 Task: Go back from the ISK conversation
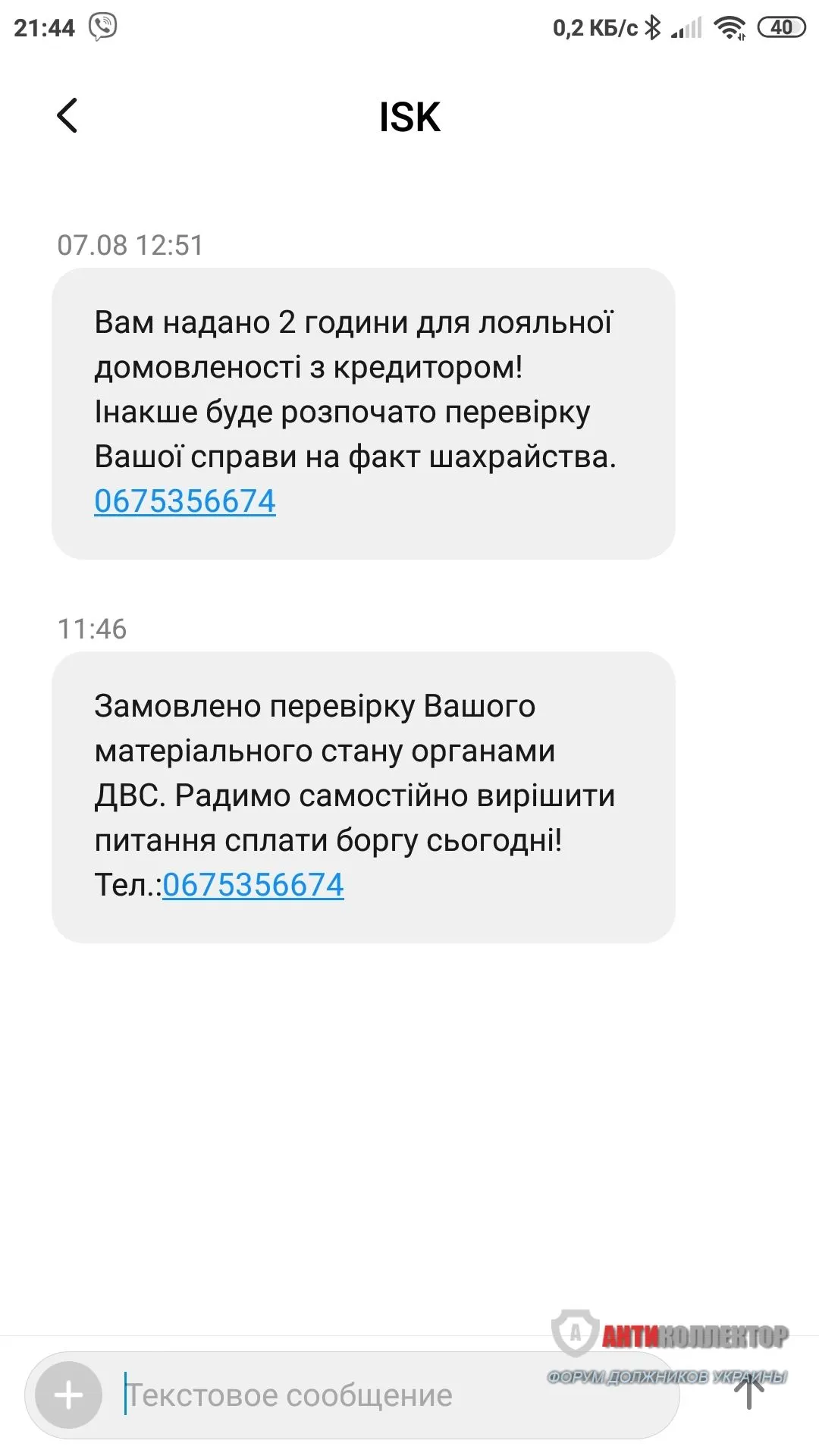(x=67, y=116)
